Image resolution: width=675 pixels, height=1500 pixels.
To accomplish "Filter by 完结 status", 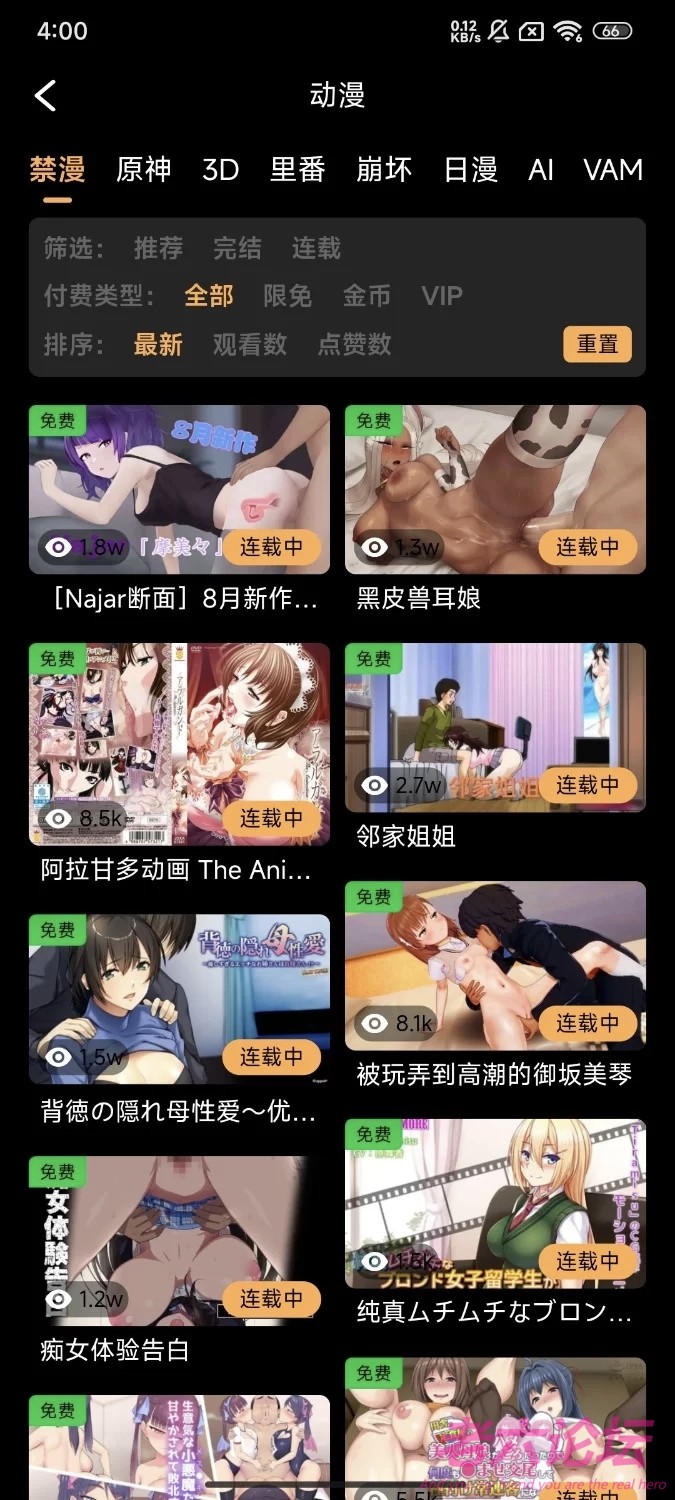I will [237, 248].
